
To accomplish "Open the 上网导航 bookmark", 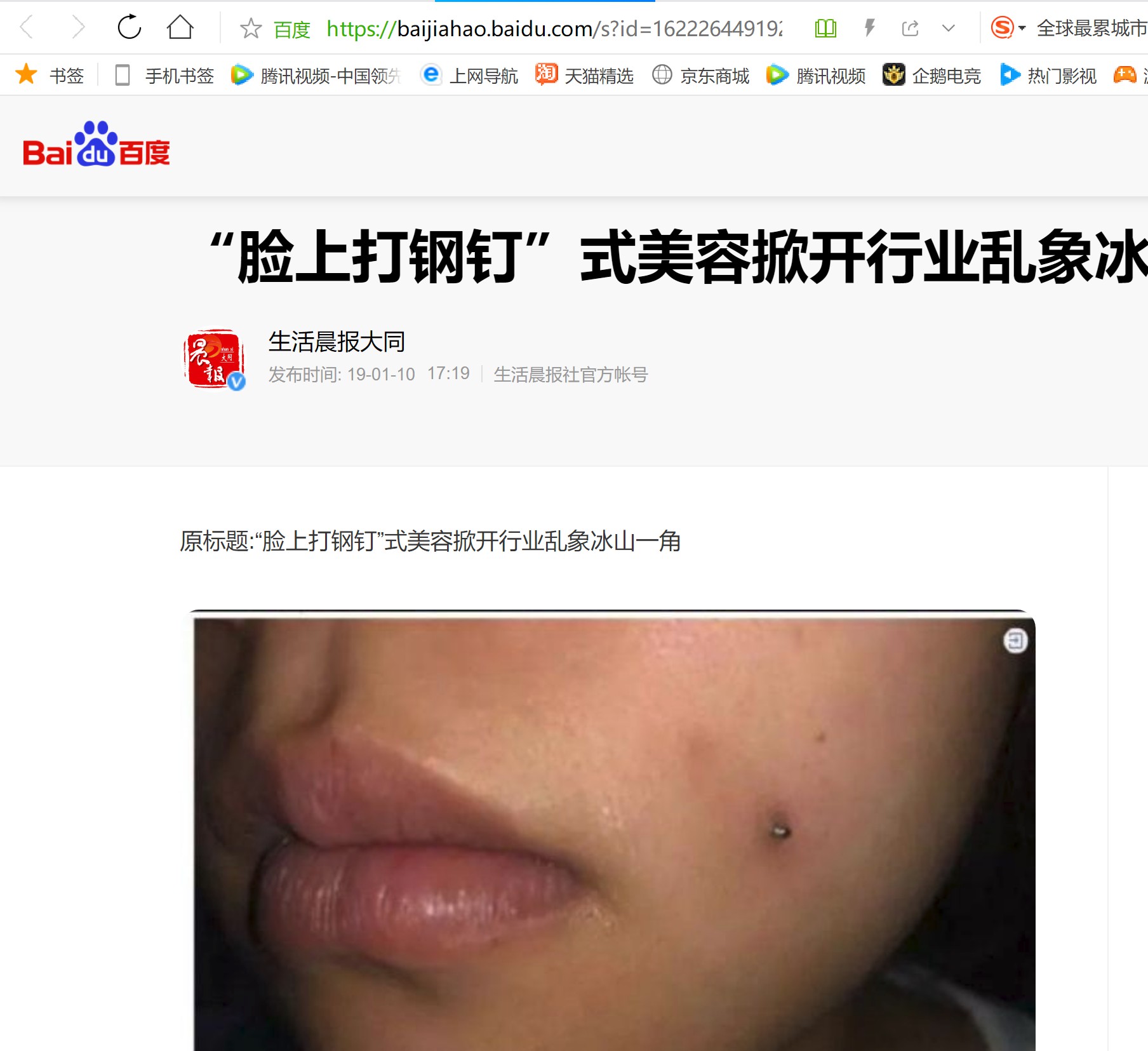I will [470, 76].
